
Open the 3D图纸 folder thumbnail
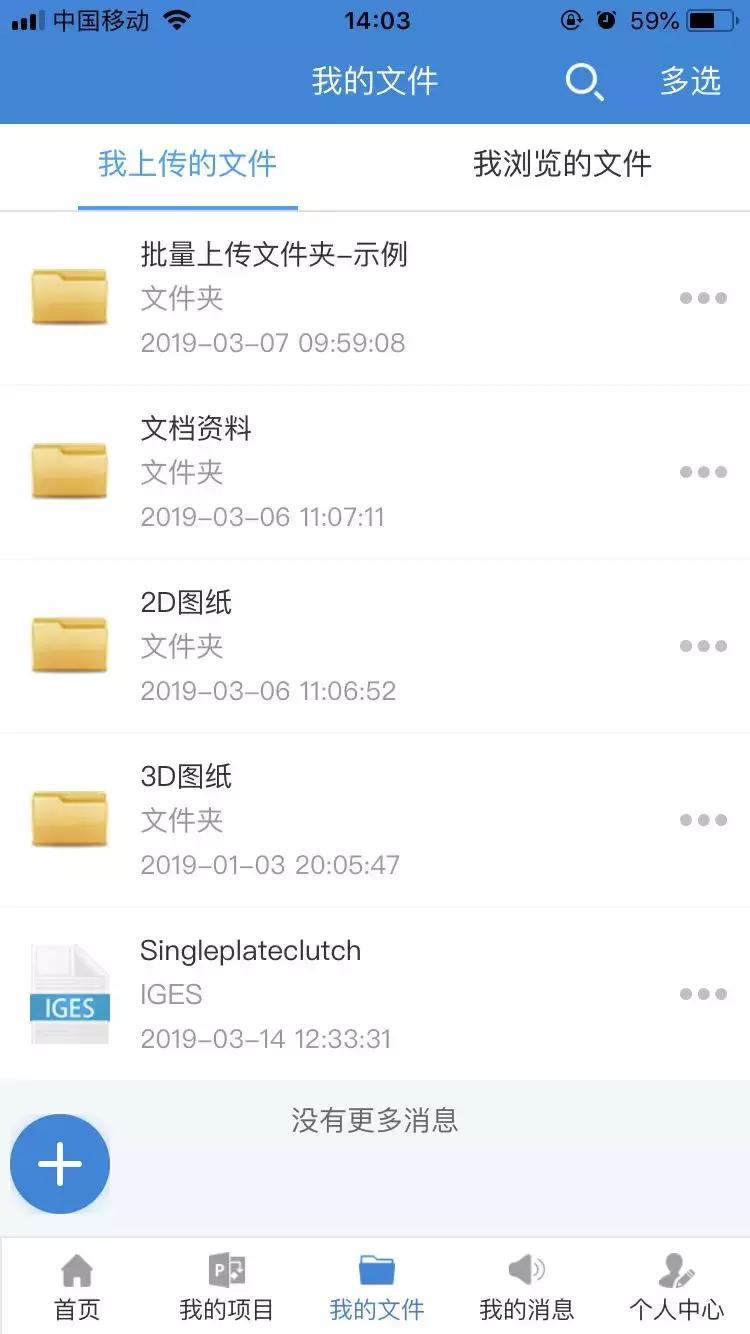(69, 818)
